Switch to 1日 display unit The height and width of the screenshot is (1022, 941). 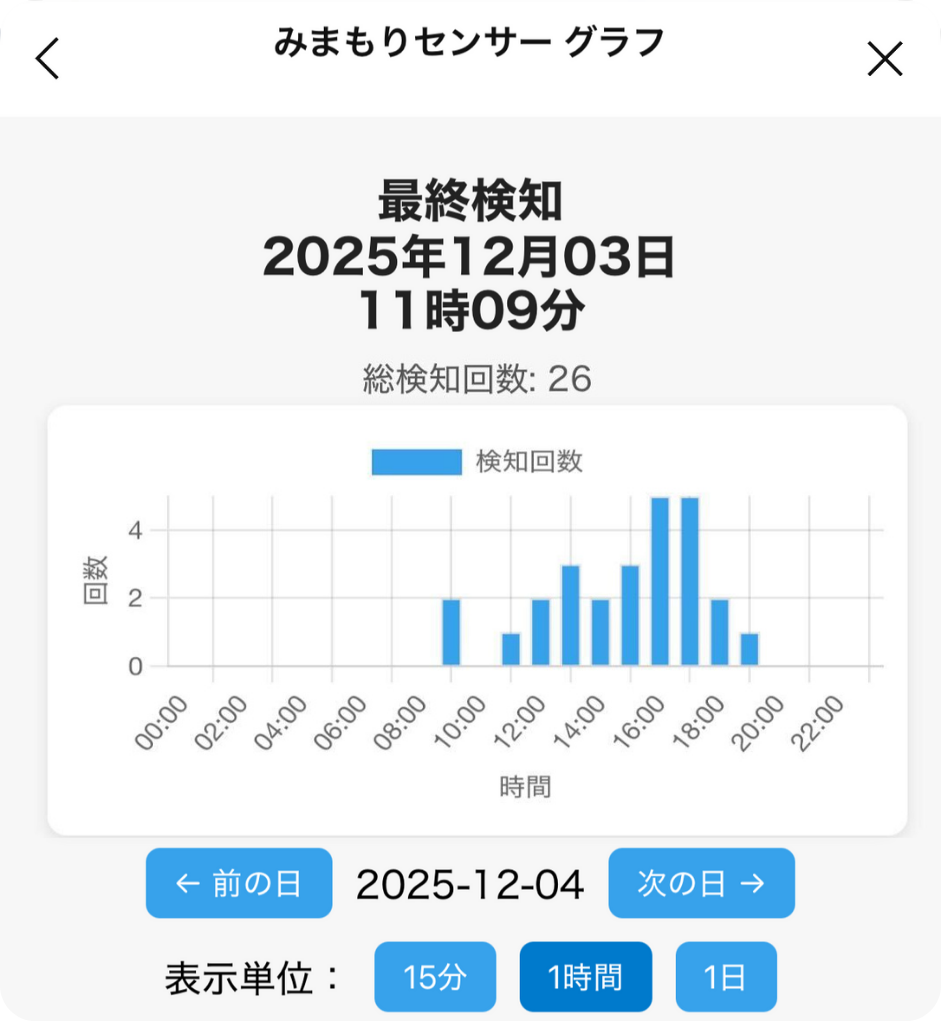click(727, 976)
